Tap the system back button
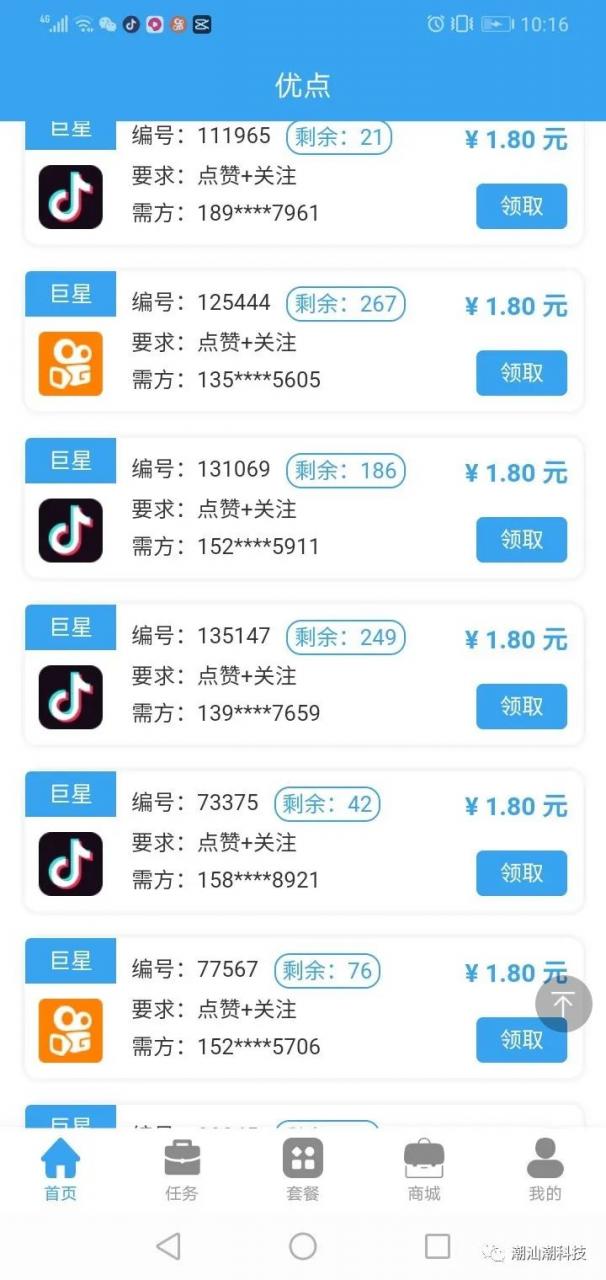Screen dimensions: 606x1280 tap(169, 1246)
